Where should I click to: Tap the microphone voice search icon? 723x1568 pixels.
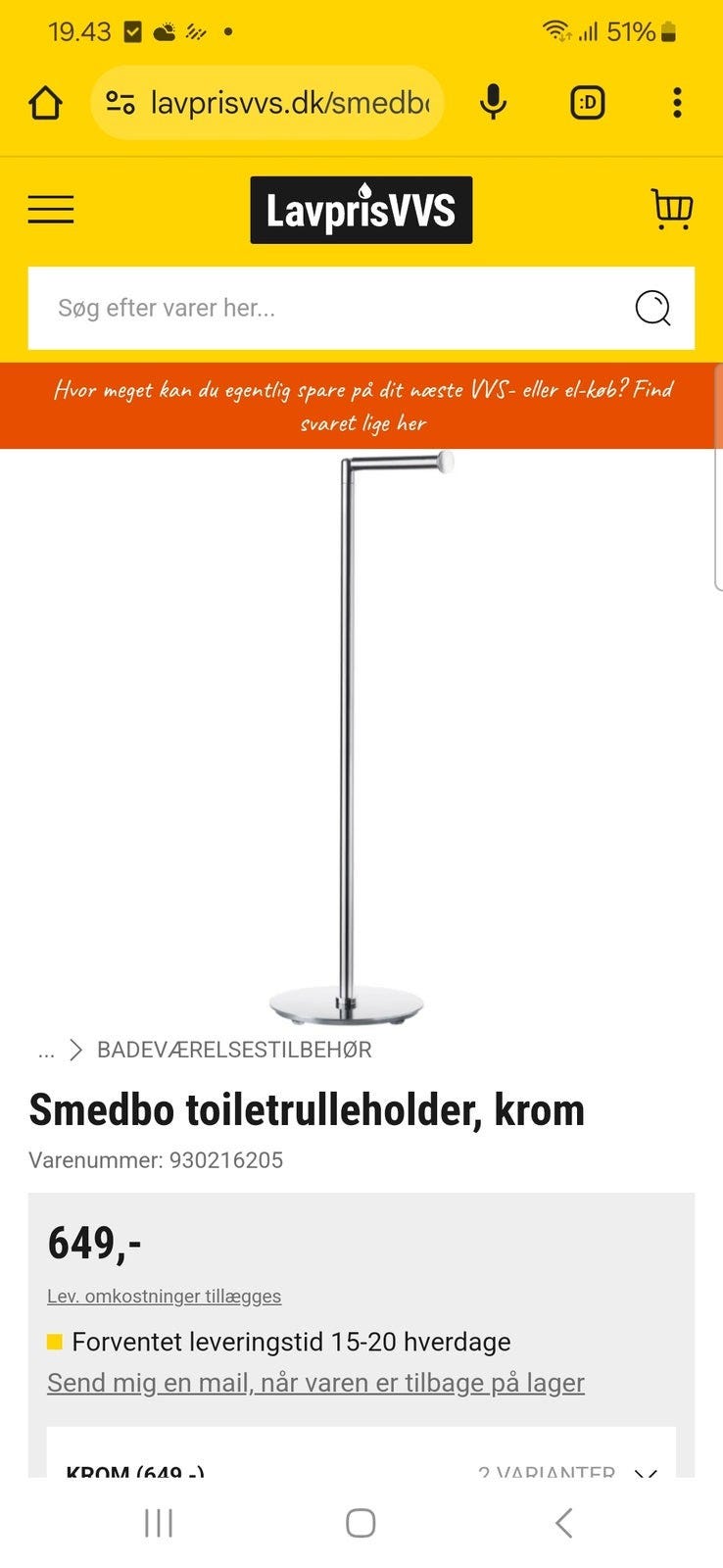493,102
